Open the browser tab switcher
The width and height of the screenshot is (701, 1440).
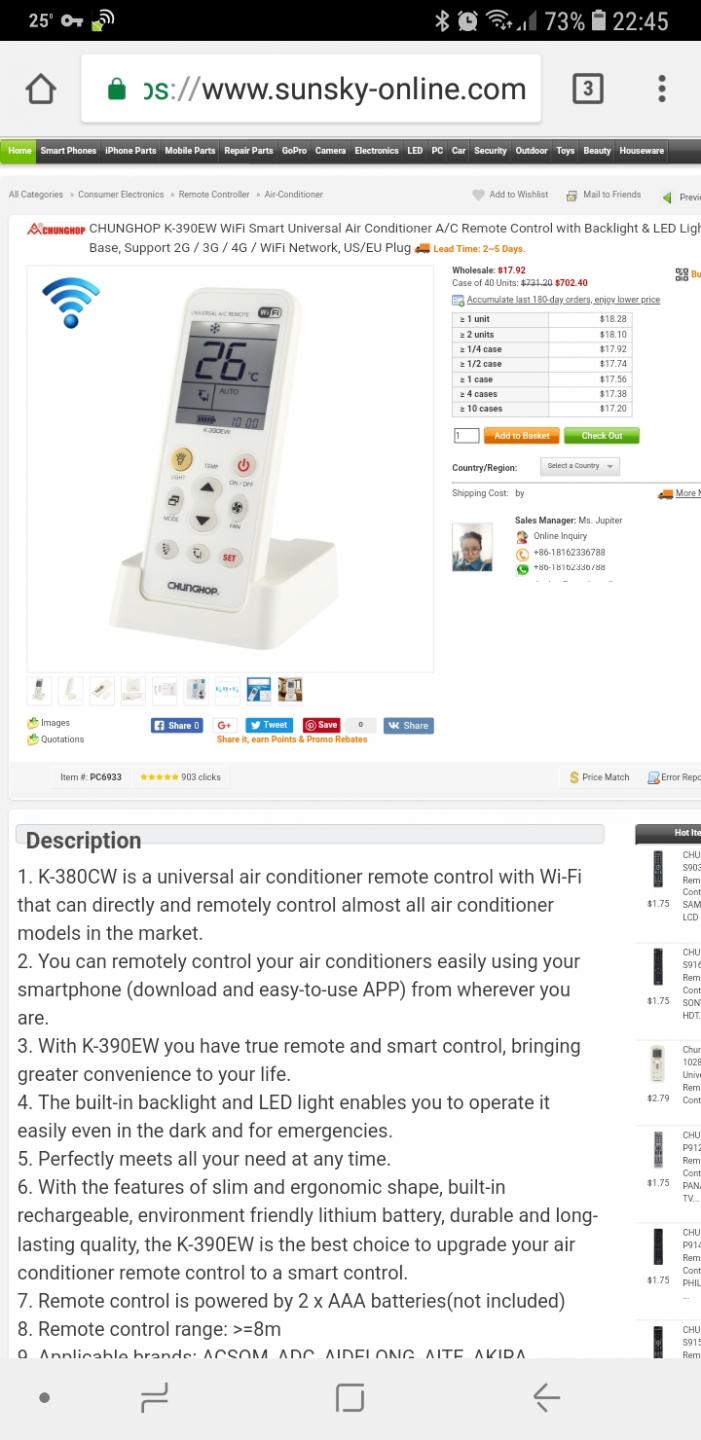click(x=587, y=89)
